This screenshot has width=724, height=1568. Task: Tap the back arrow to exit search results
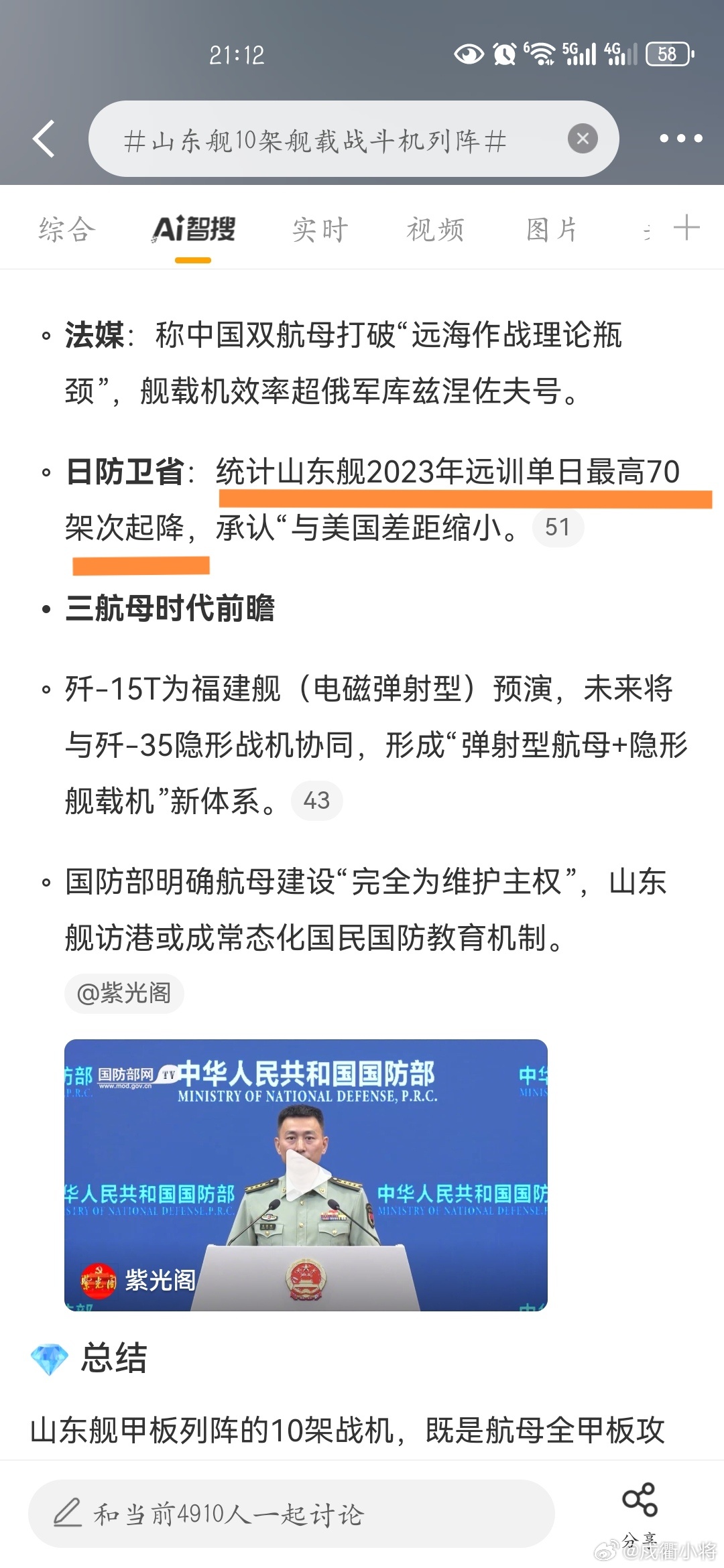42,137
